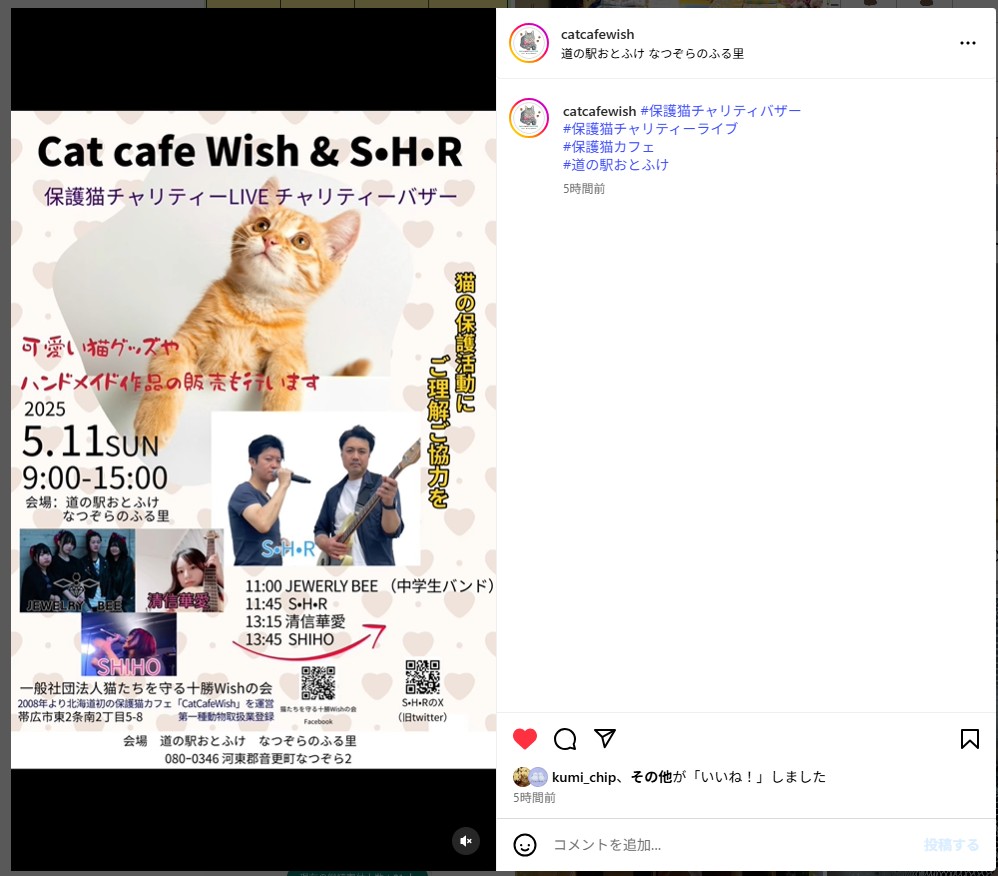Image resolution: width=998 pixels, height=876 pixels.
Task: Save the post with the bookmark icon
Action: pos(969,739)
